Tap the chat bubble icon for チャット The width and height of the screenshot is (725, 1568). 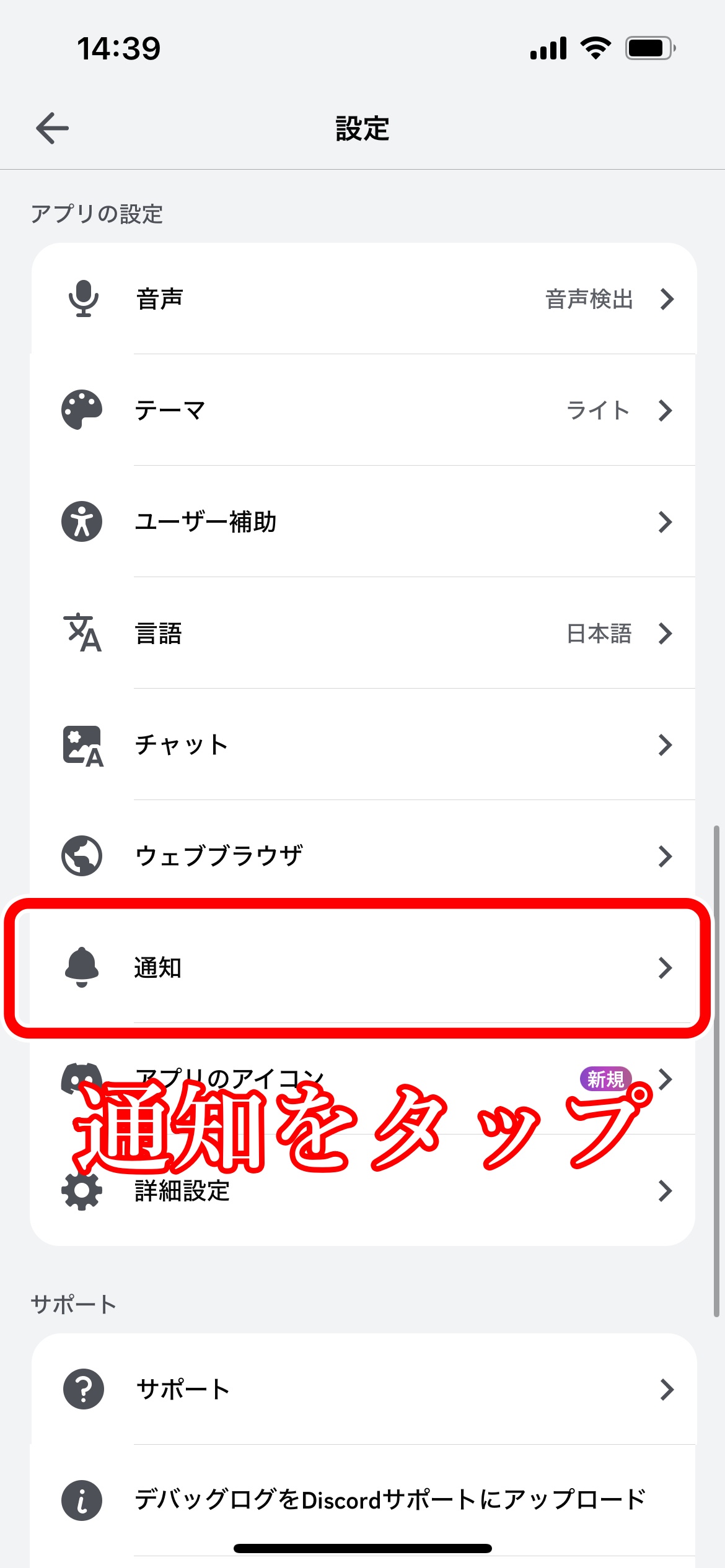[81, 744]
